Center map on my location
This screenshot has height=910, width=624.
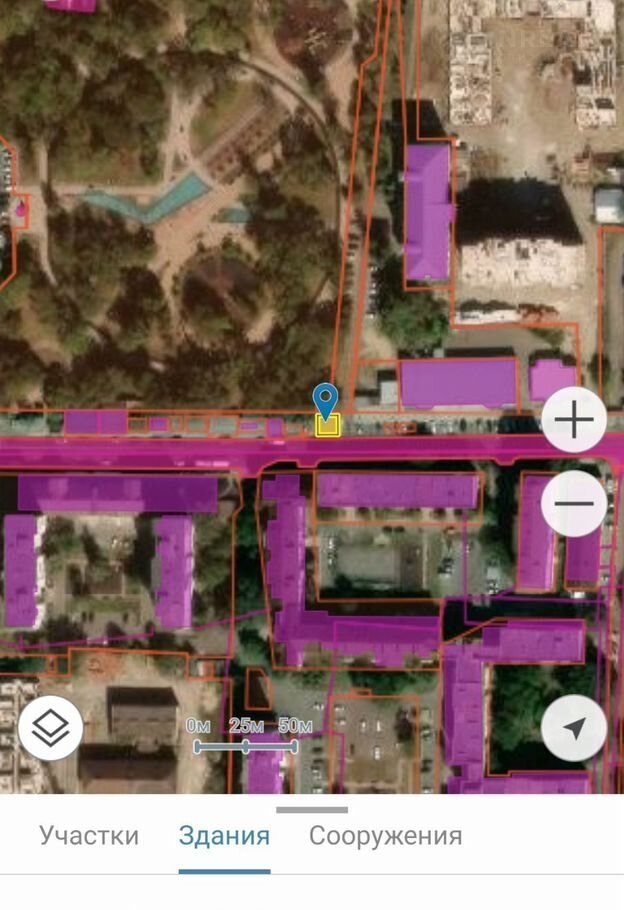click(x=574, y=729)
